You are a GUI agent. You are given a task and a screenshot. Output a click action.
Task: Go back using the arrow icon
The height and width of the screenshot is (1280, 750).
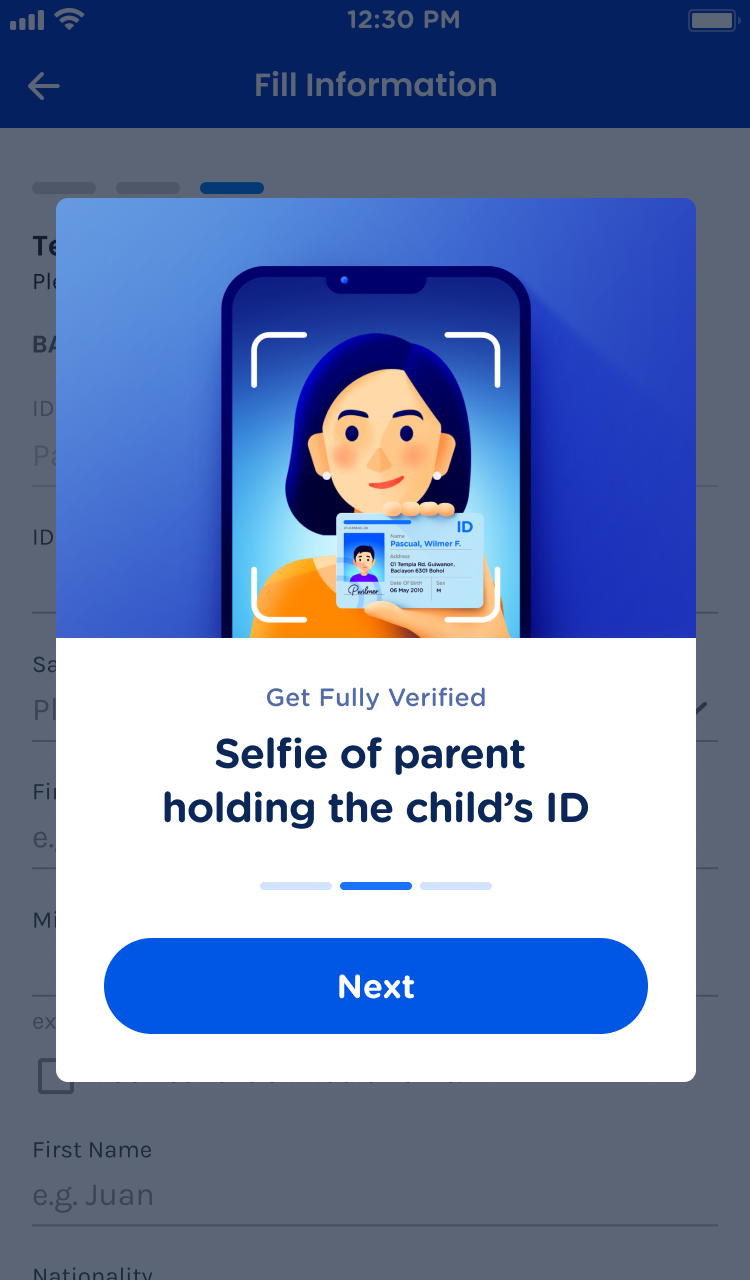click(x=43, y=86)
